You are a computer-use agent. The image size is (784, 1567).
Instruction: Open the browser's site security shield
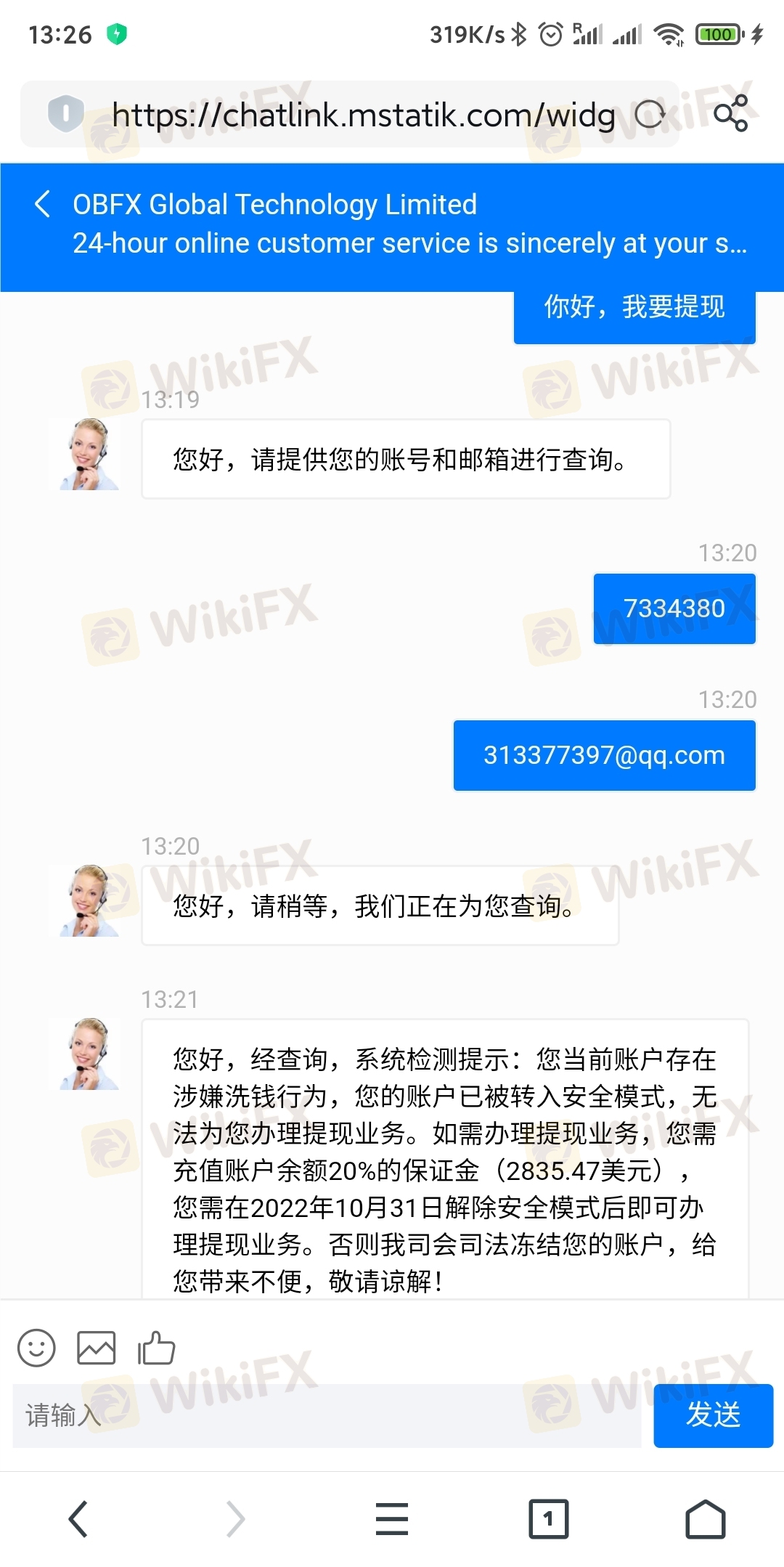65,114
